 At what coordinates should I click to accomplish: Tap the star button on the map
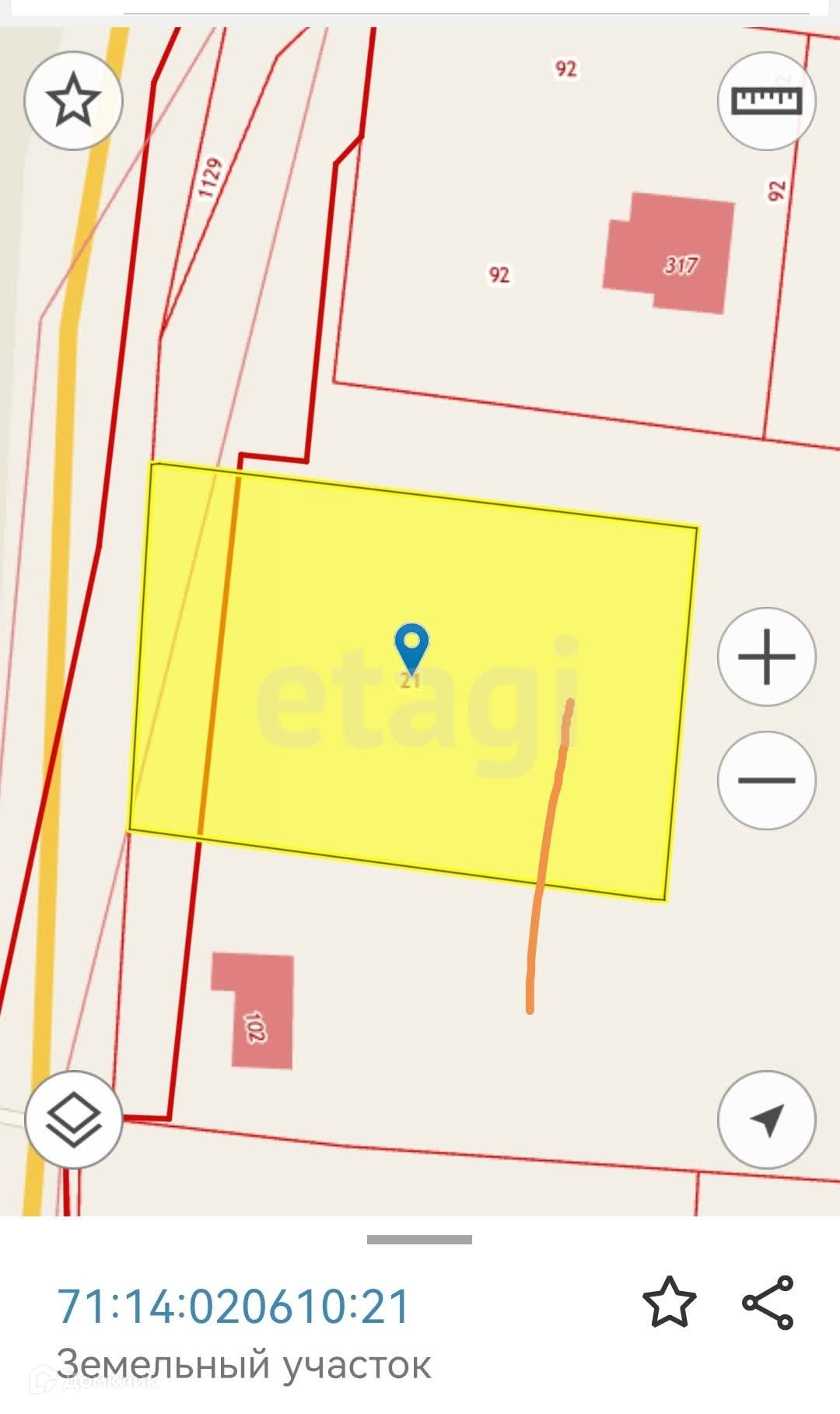coord(73,100)
